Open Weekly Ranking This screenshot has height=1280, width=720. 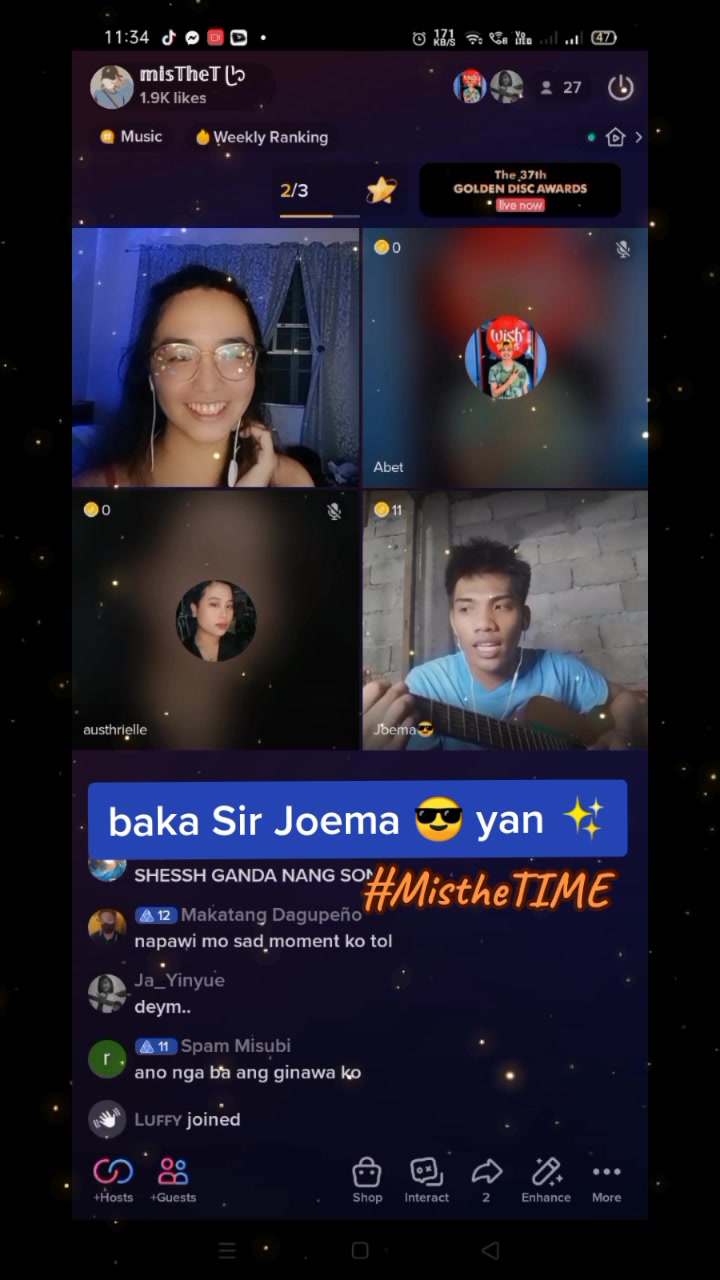(x=262, y=137)
